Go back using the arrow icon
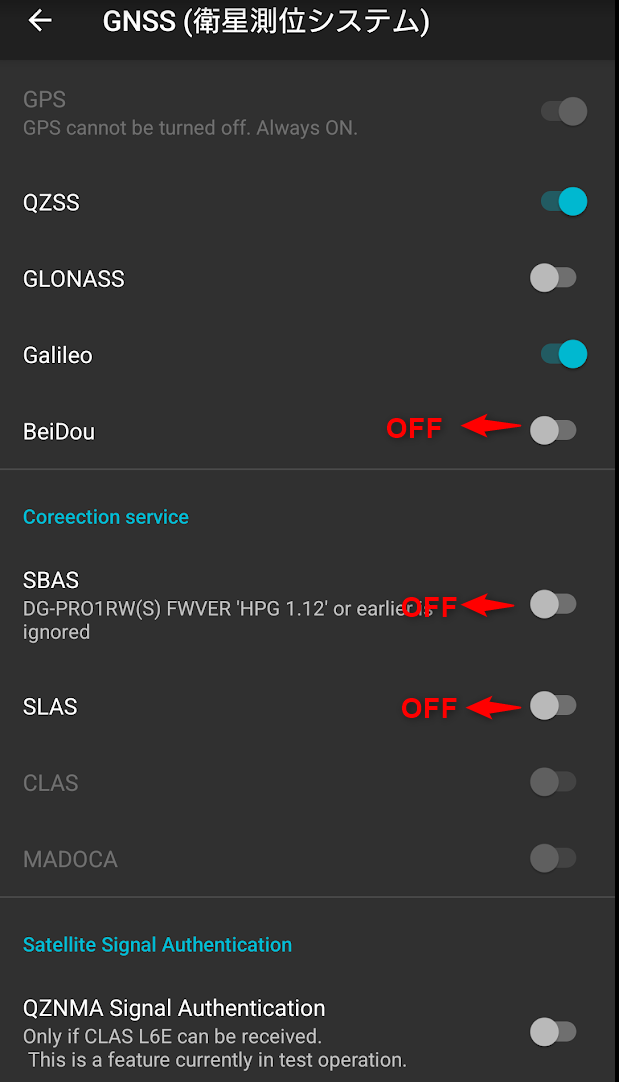The image size is (619, 1082). [40, 21]
